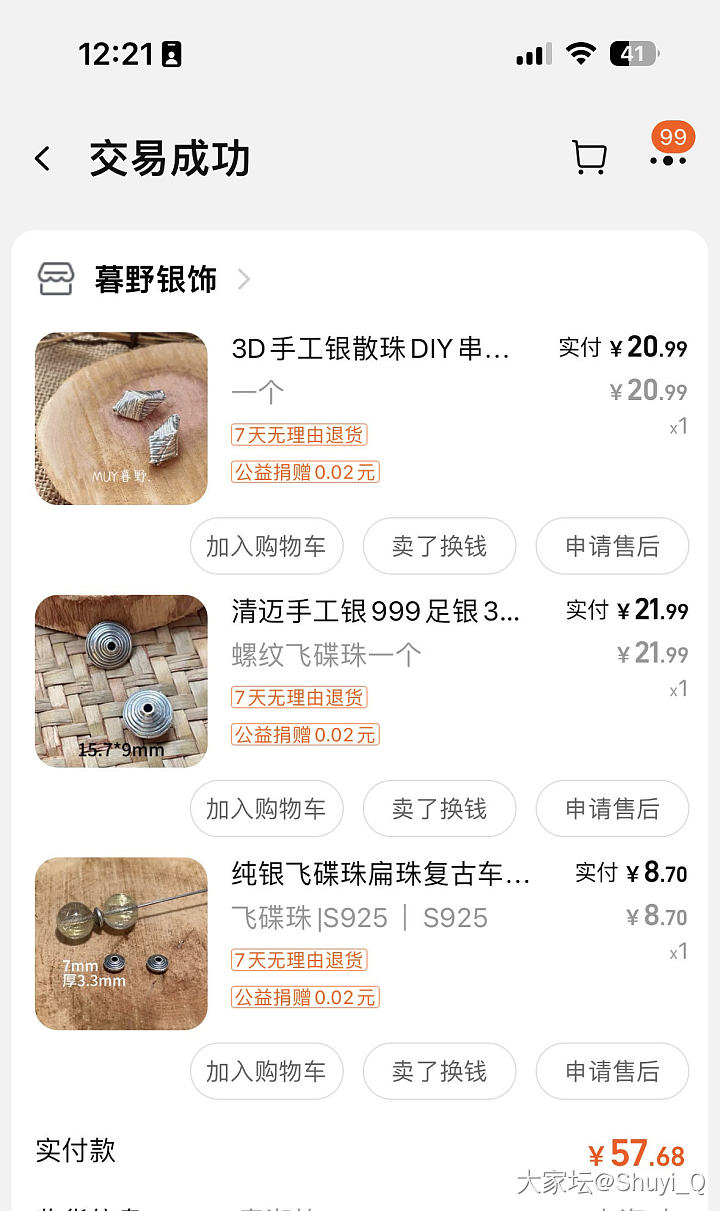720x1211 pixels.
Task: Choose 卖了换钱 for the 纯银飞碟珠扁珠 item
Action: 439,1071
